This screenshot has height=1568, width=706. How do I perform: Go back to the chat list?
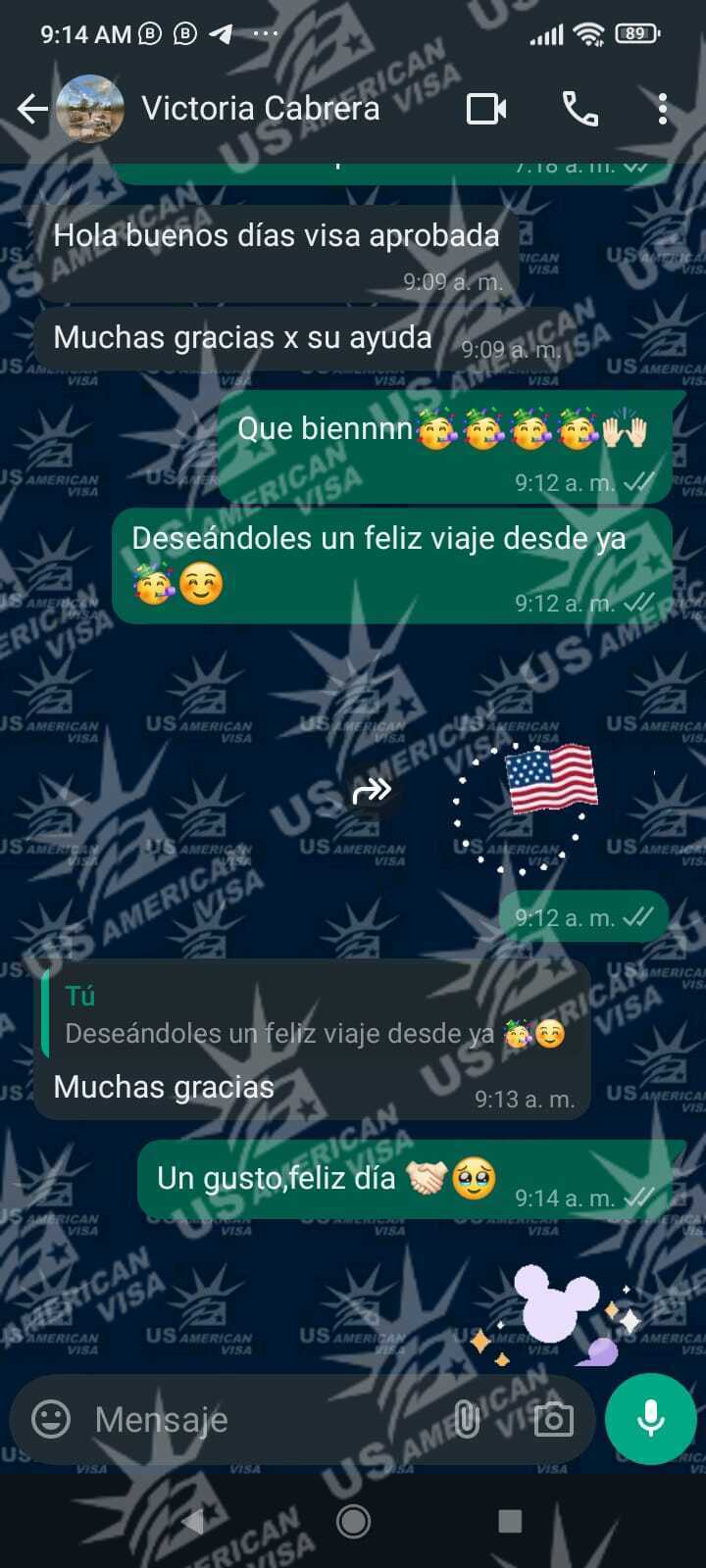32,109
